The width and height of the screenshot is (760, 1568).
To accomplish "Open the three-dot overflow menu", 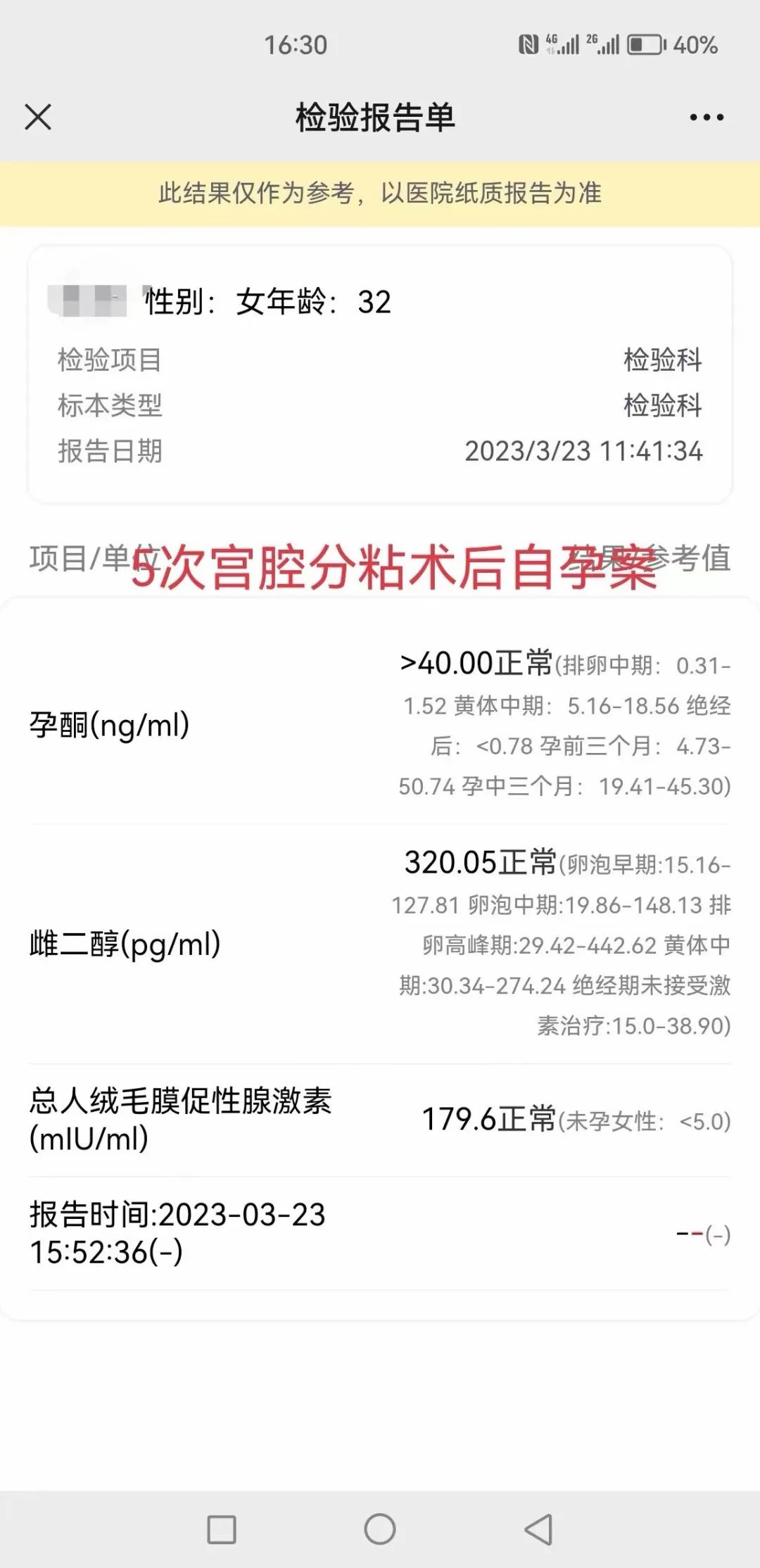I will point(707,117).
